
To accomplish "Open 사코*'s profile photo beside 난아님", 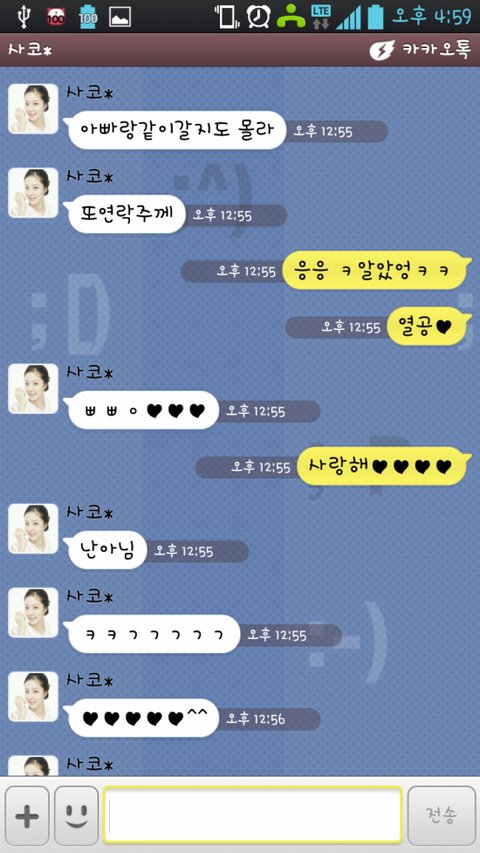I will 33,528.
